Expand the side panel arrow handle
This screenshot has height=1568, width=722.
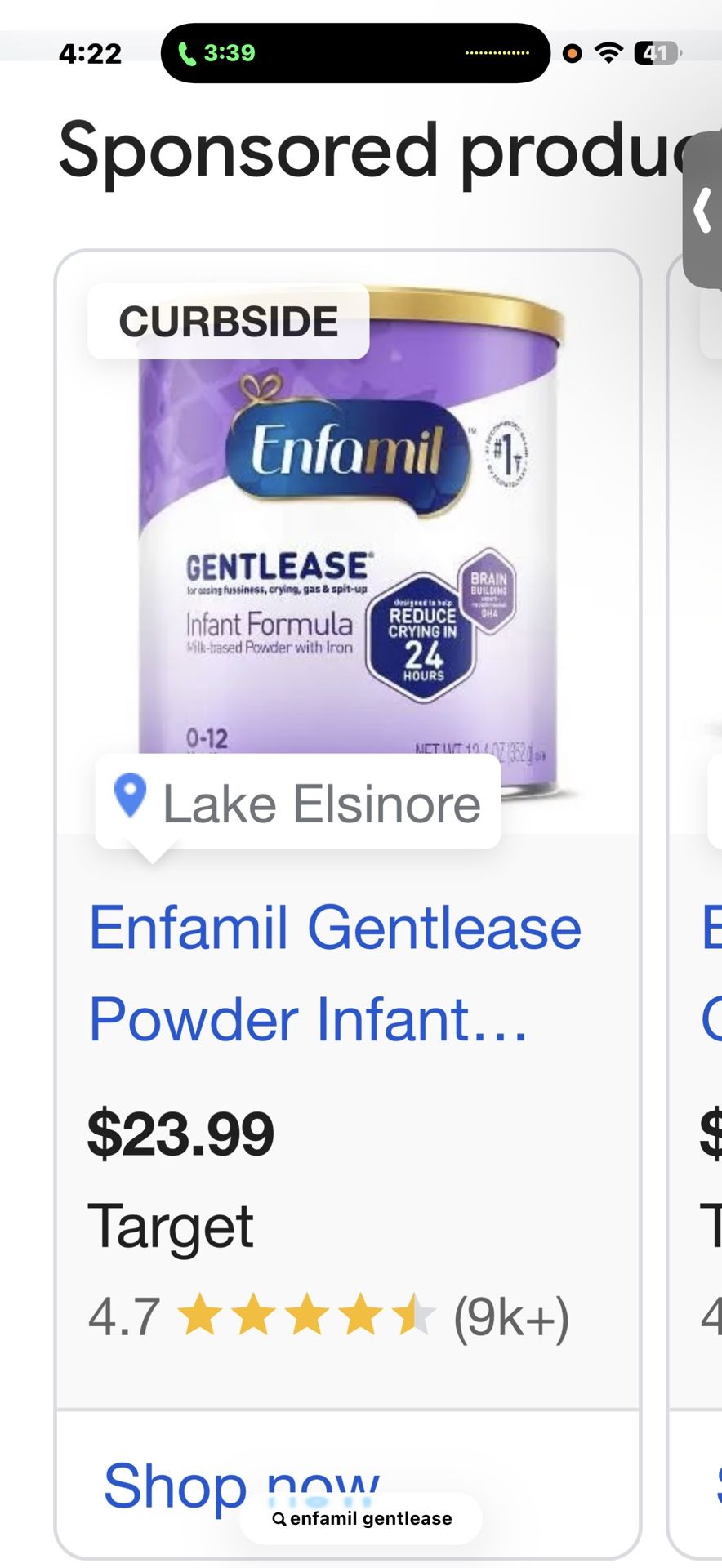pyautogui.click(x=703, y=210)
